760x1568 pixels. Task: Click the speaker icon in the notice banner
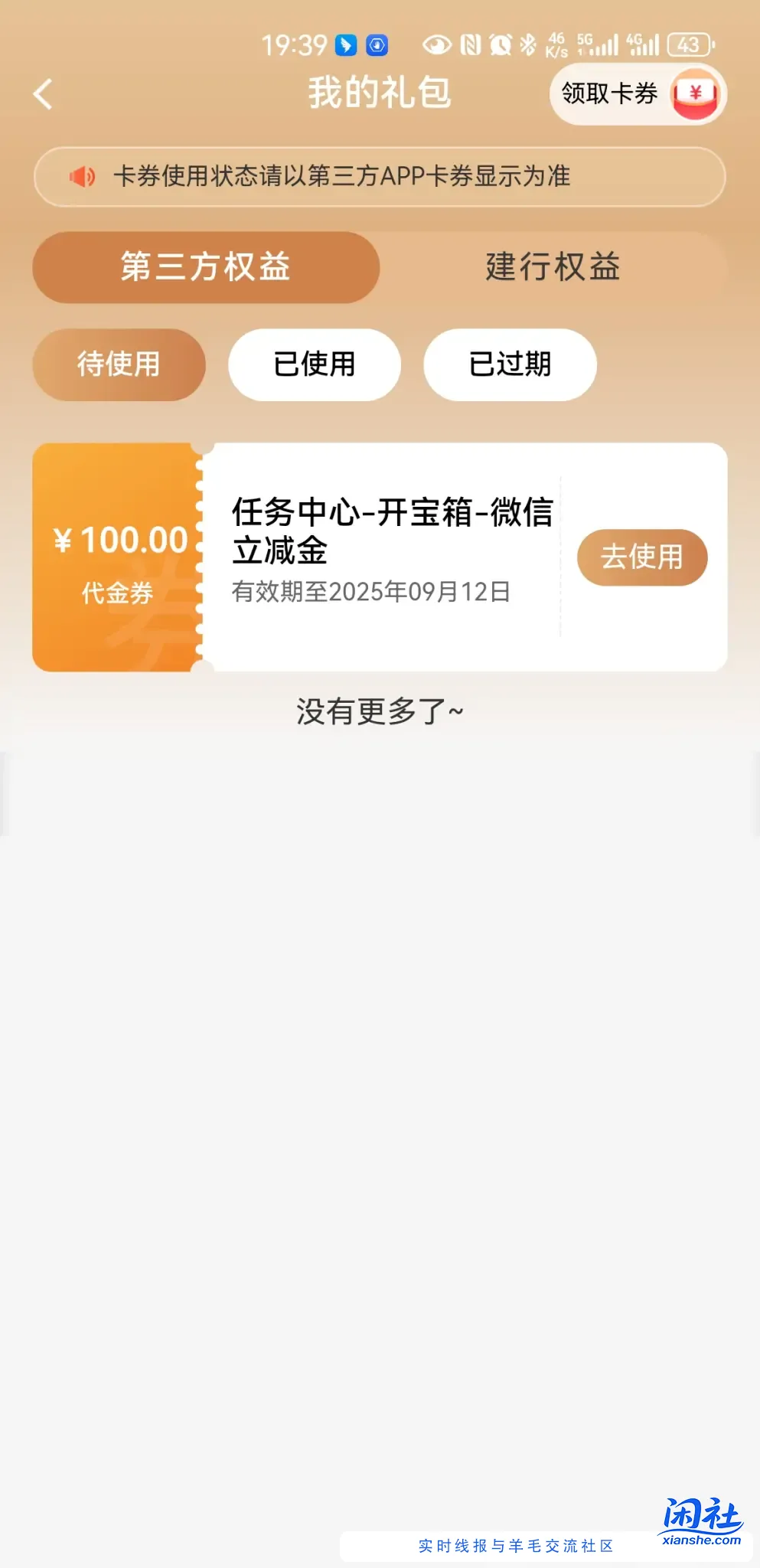pos(83,175)
